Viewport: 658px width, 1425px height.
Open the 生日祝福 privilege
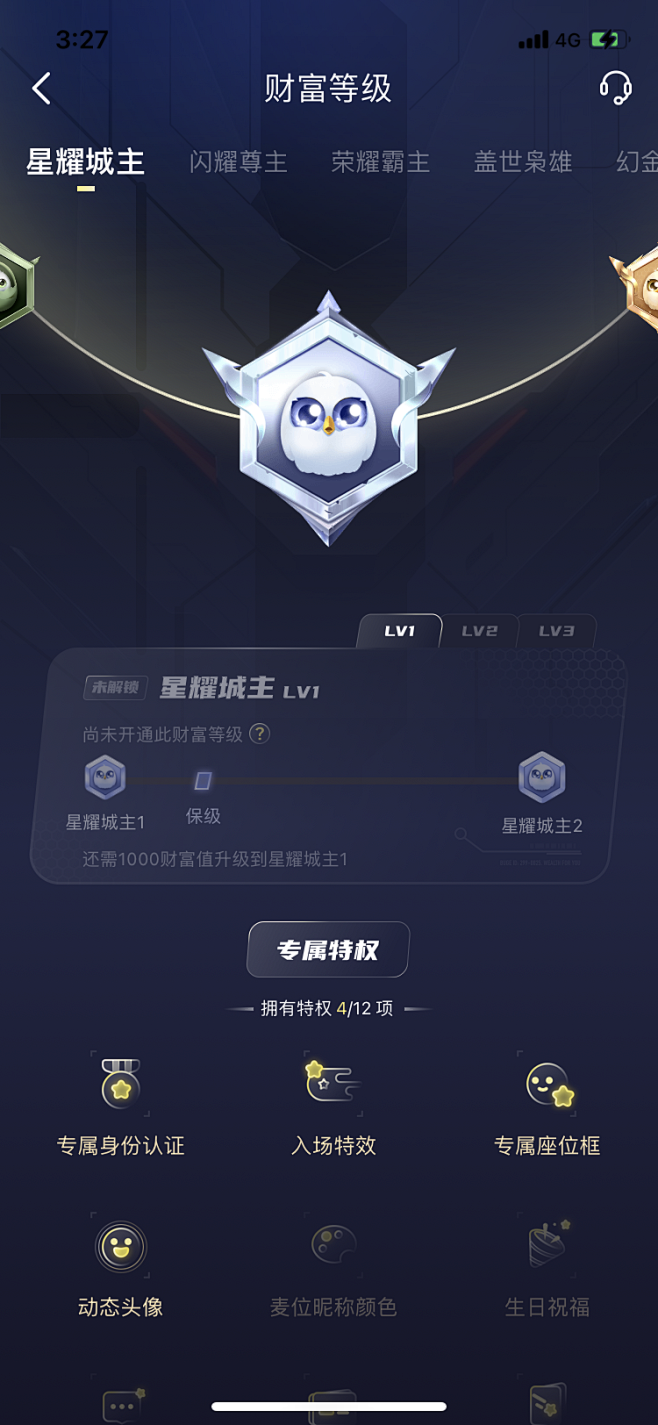point(547,1266)
